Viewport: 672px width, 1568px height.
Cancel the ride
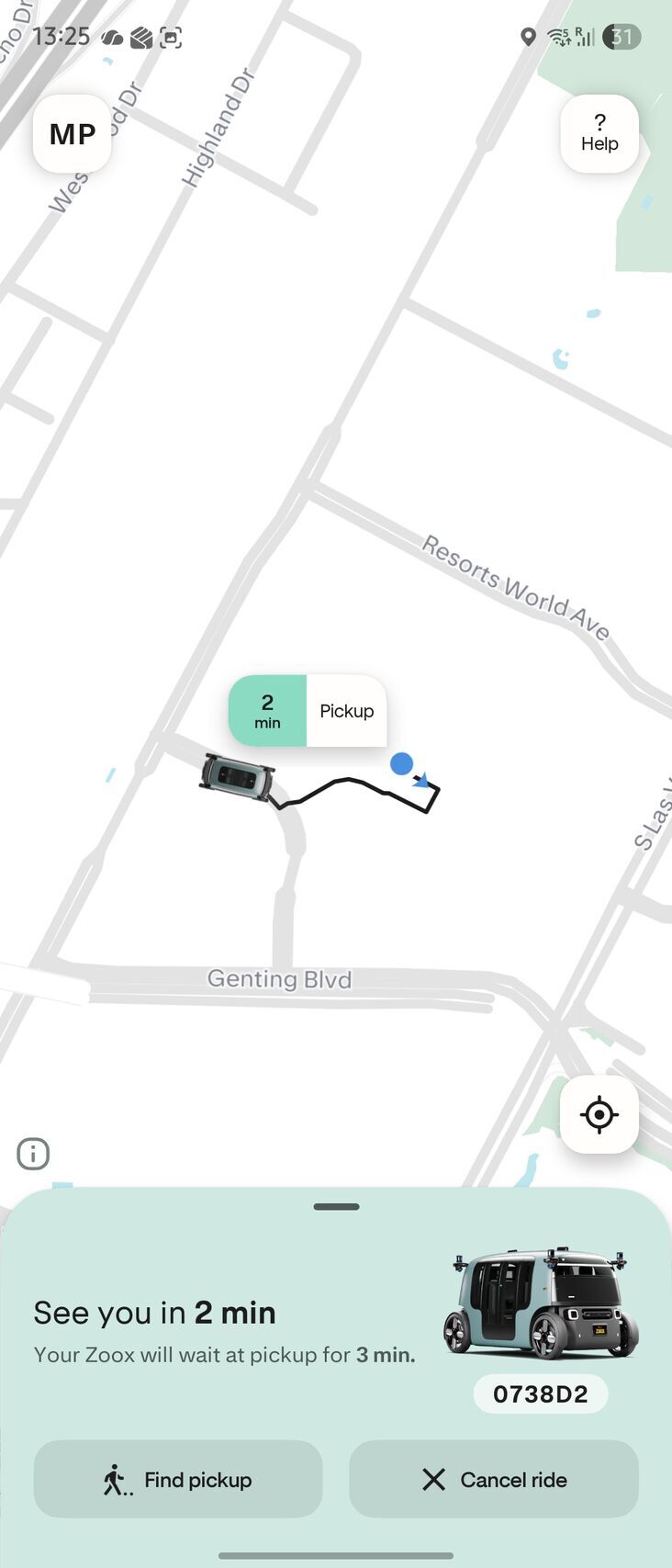pyautogui.click(x=494, y=1479)
